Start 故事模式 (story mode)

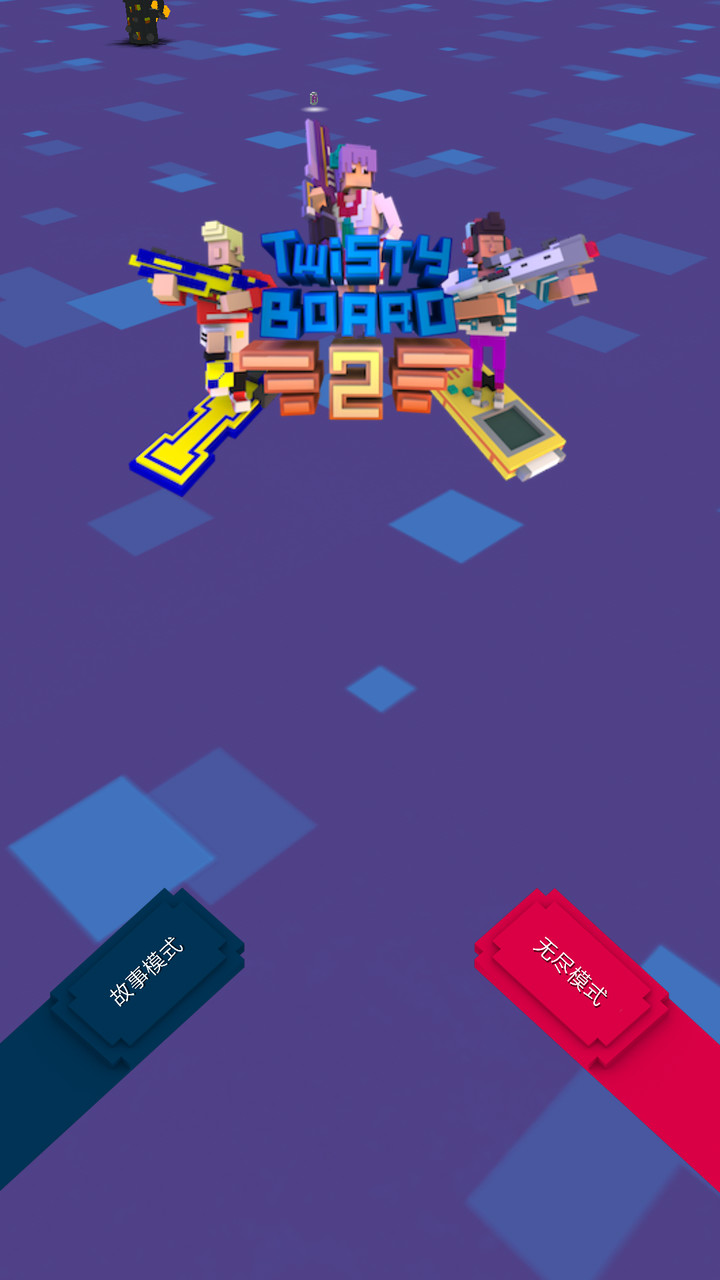(x=147, y=971)
